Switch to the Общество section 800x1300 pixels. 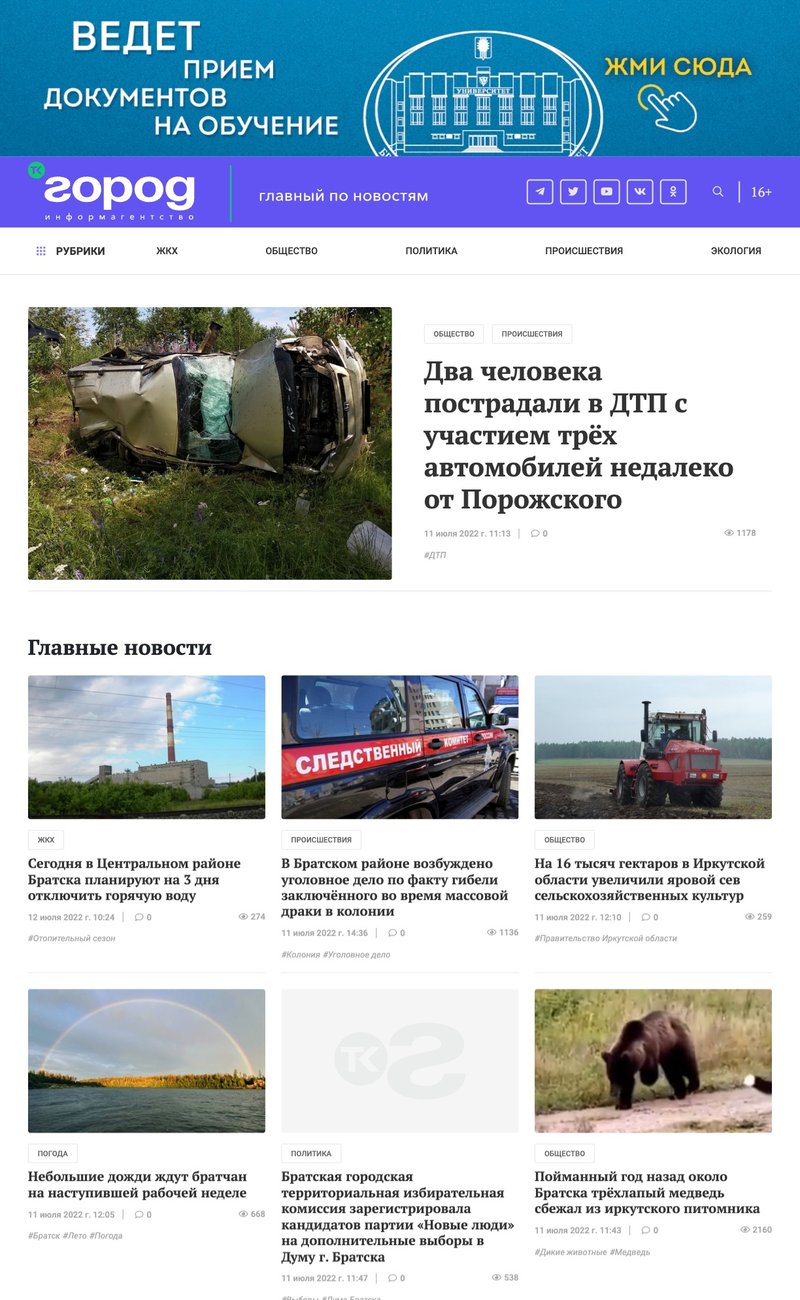291,251
